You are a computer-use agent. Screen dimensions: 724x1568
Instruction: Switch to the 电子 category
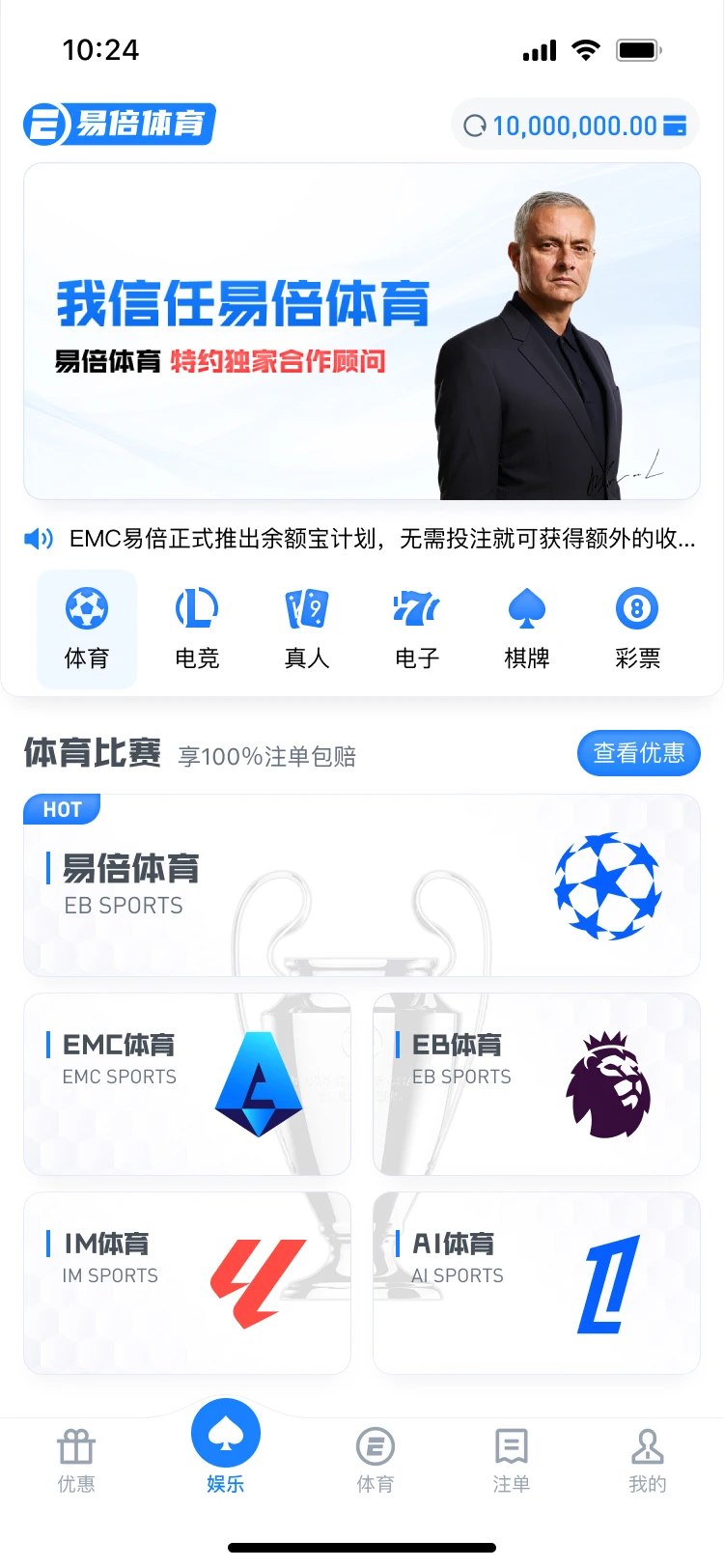point(417,629)
